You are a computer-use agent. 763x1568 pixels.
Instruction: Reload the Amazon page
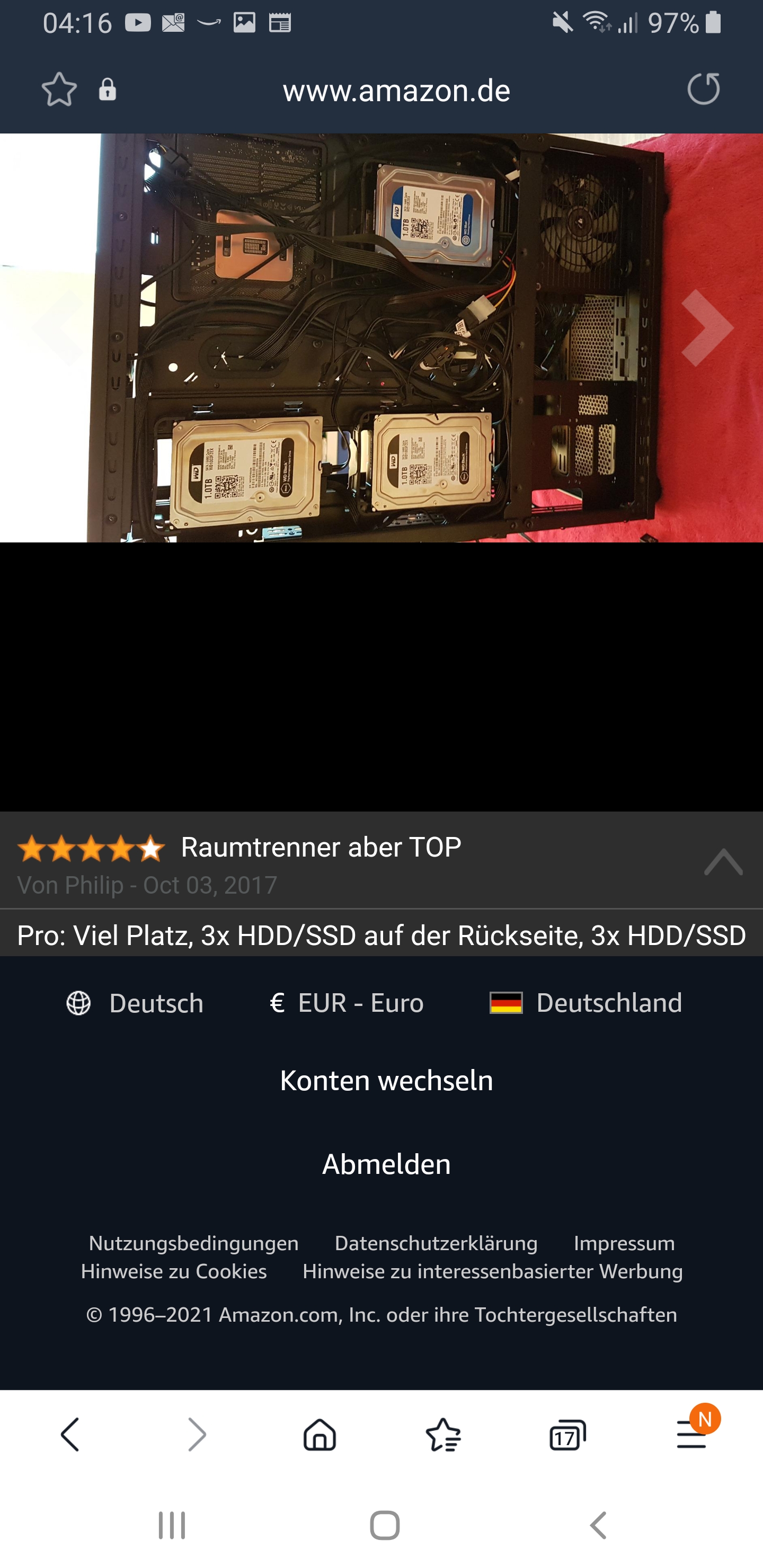pos(703,90)
